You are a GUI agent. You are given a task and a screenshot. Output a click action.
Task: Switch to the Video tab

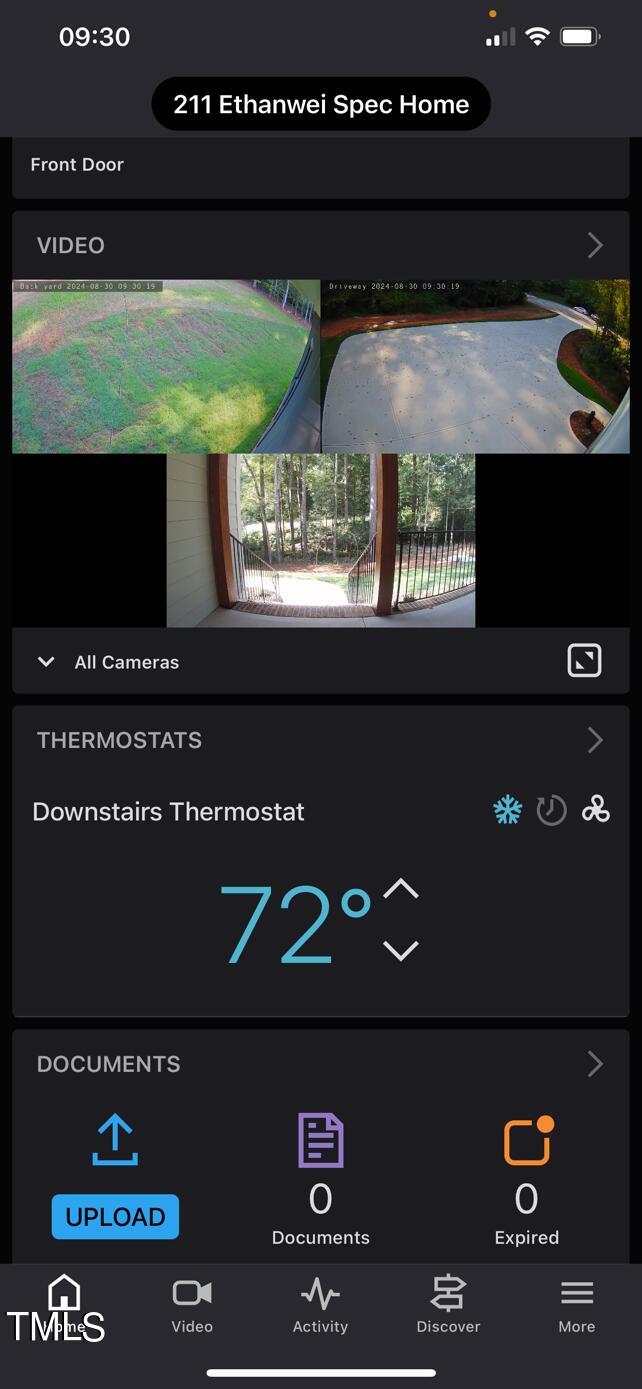click(192, 1305)
